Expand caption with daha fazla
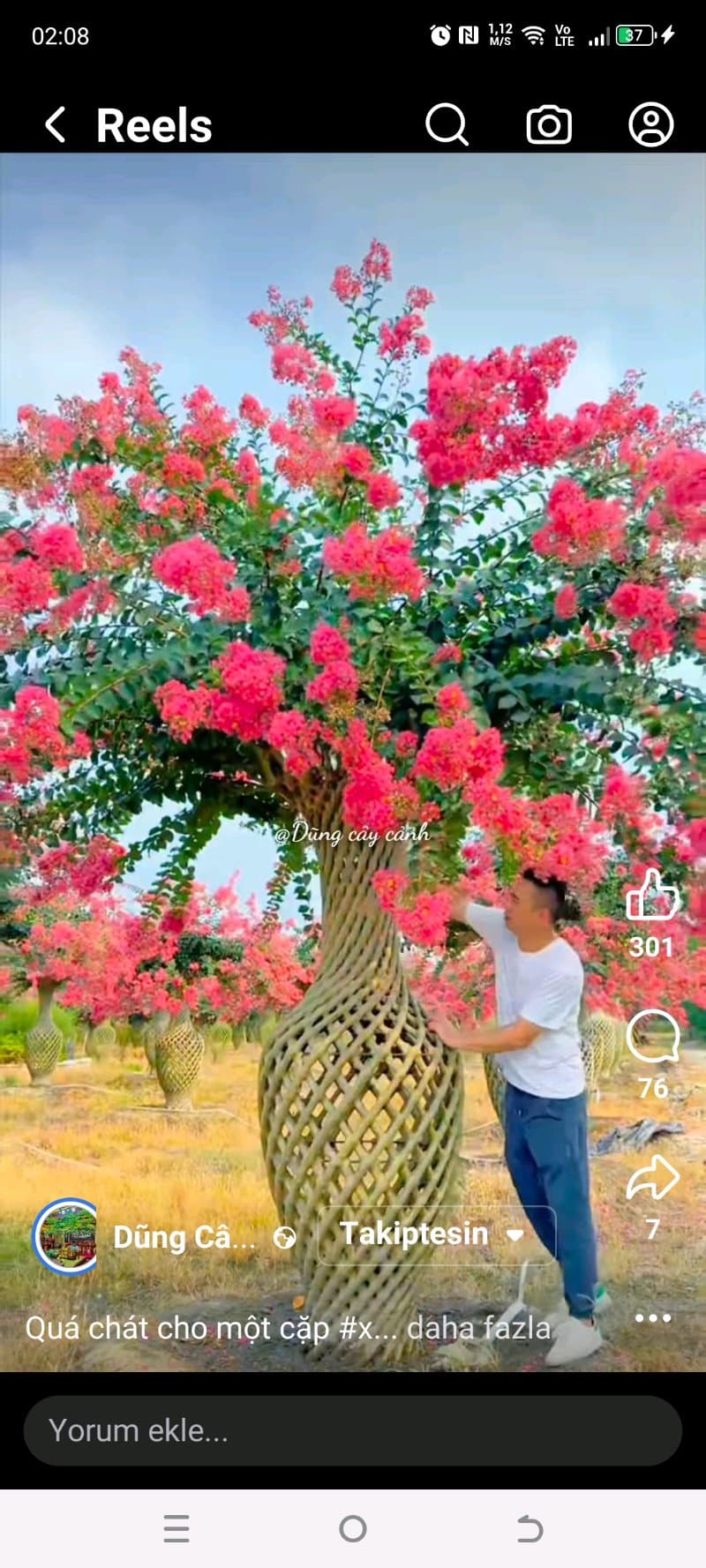This screenshot has width=706, height=1568. point(478,1328)
